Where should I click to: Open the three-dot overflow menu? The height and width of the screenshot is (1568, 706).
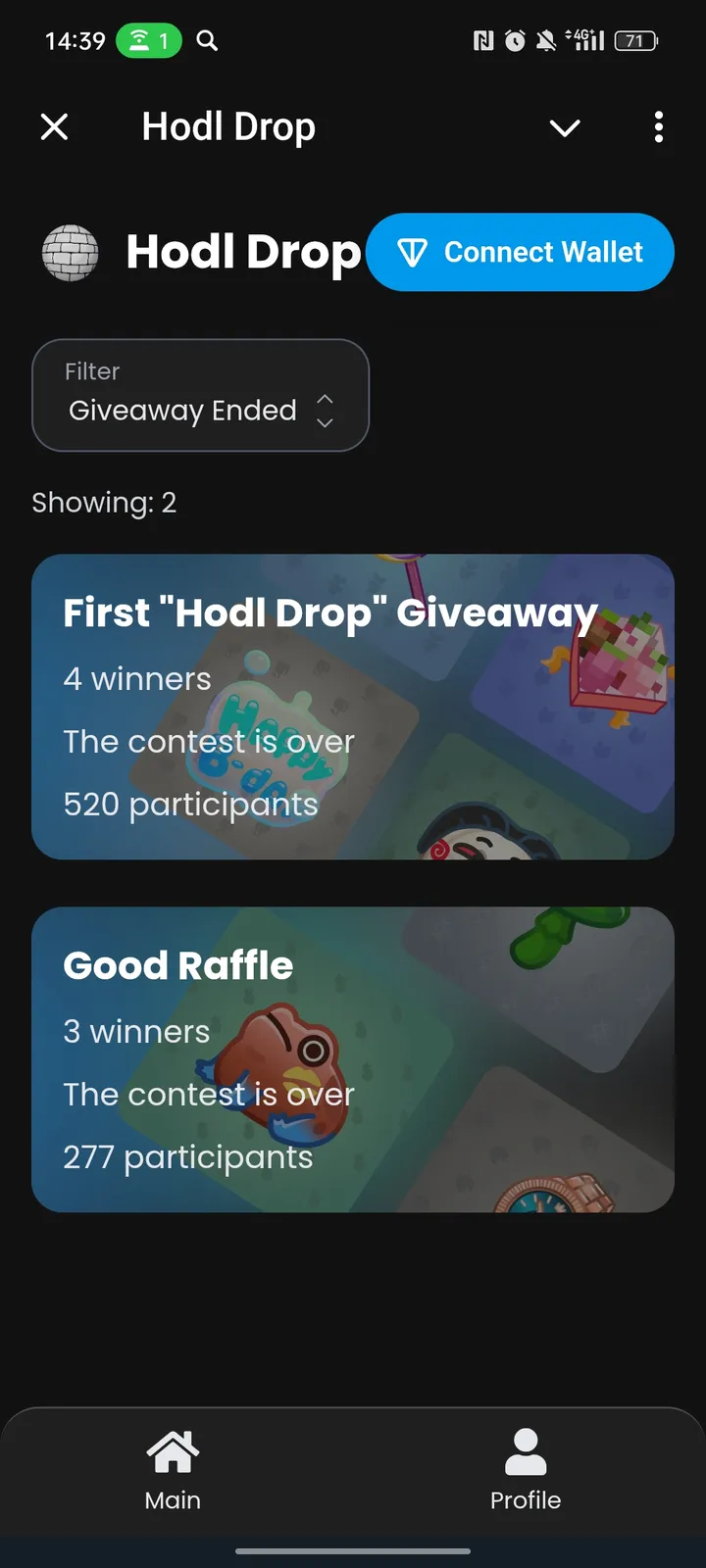(658, 127)
